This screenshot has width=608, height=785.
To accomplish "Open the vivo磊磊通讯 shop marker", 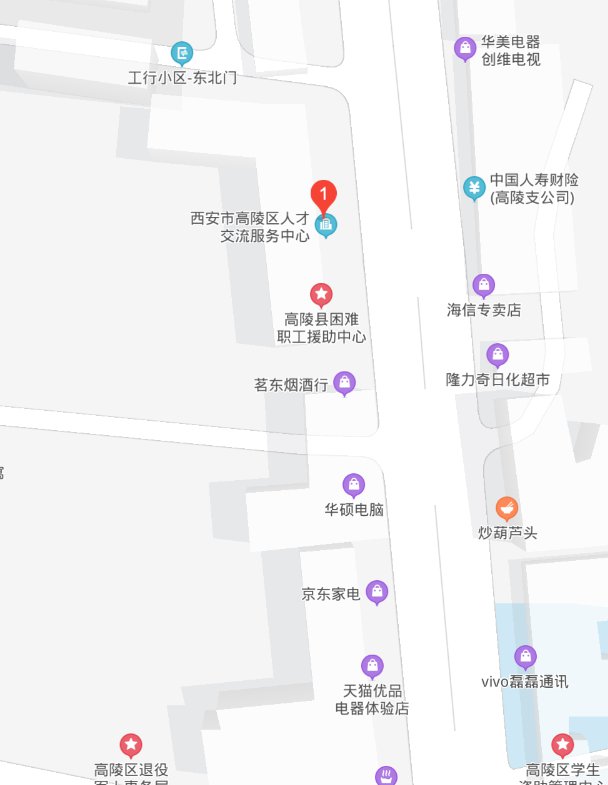I will tap(525, 658).
